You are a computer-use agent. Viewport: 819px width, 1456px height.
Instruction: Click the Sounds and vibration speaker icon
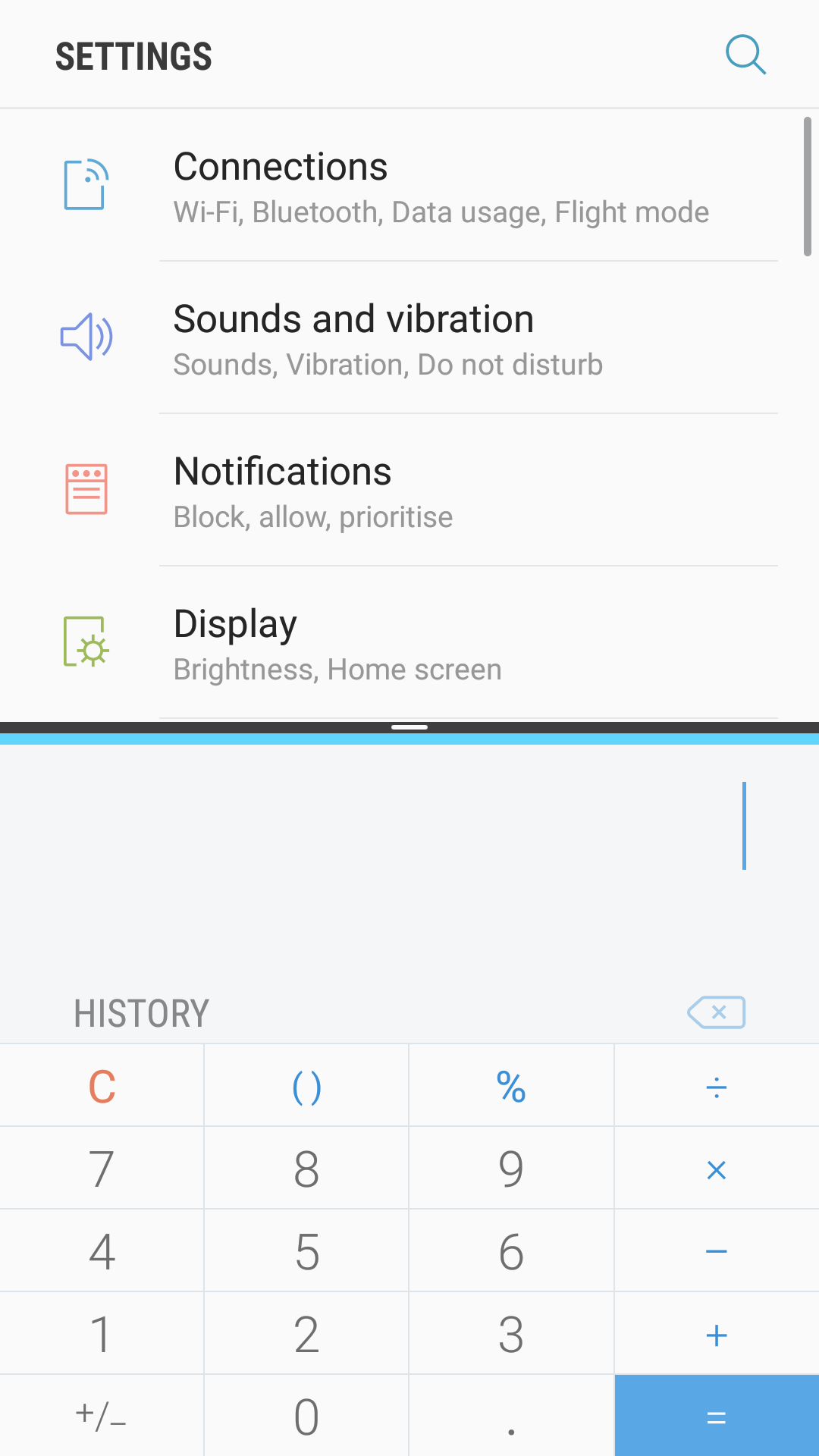point(86,337)
